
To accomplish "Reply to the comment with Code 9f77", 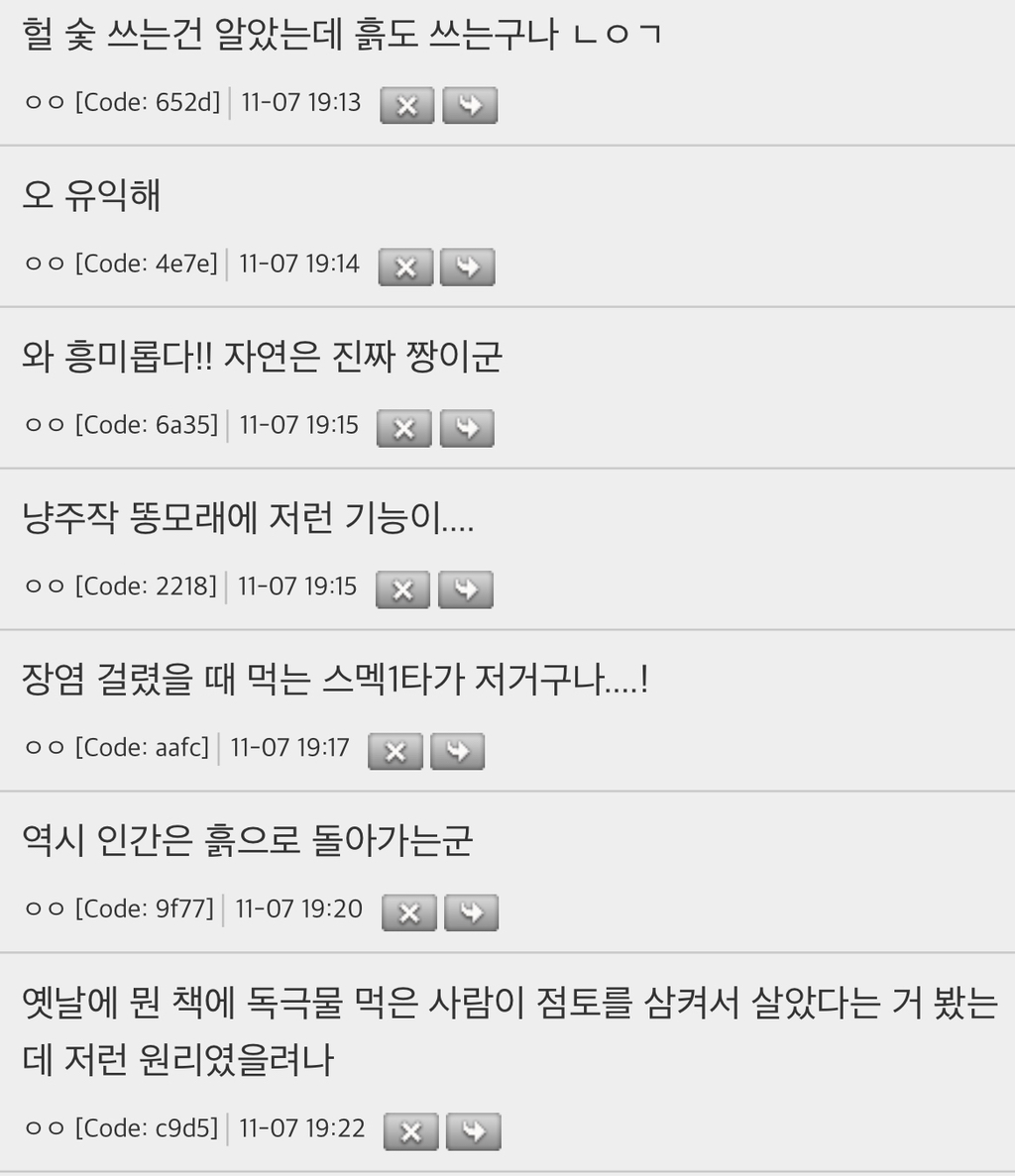I will point(471,912).
